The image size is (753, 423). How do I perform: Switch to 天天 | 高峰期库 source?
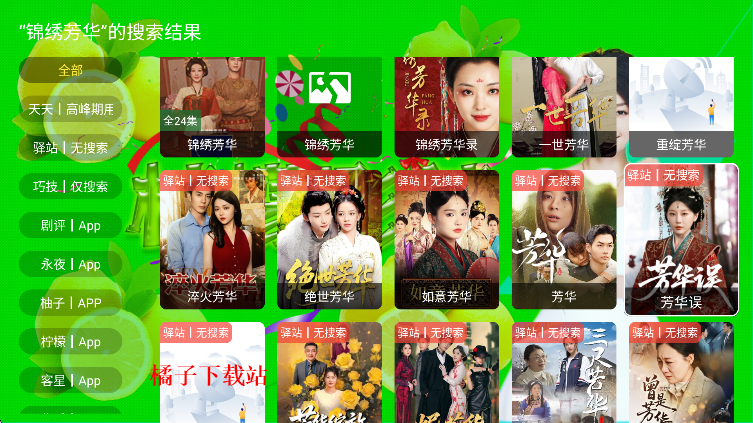click(70, 109)
